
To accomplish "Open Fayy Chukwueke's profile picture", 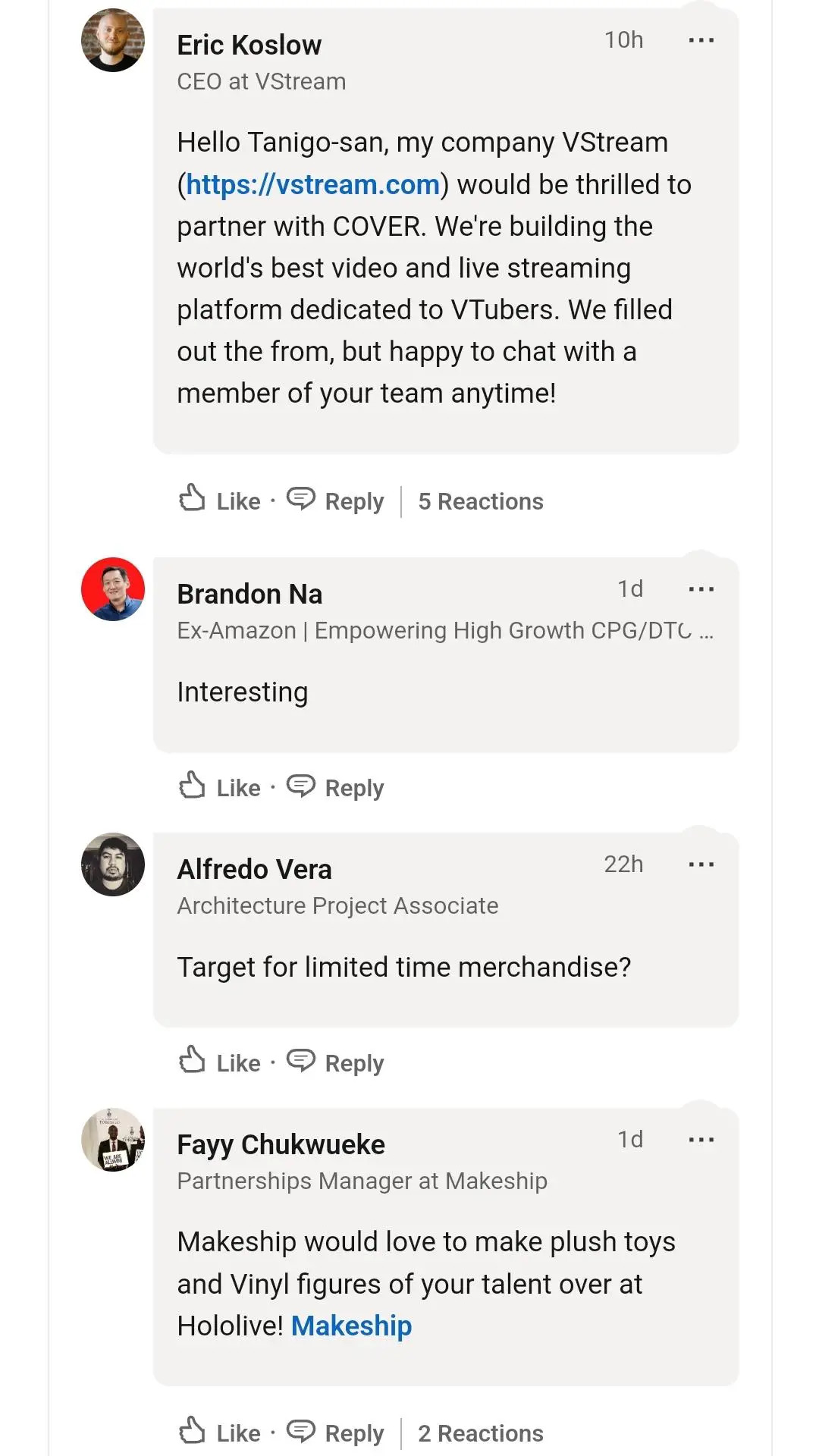I will click(x=113, y=1140).
